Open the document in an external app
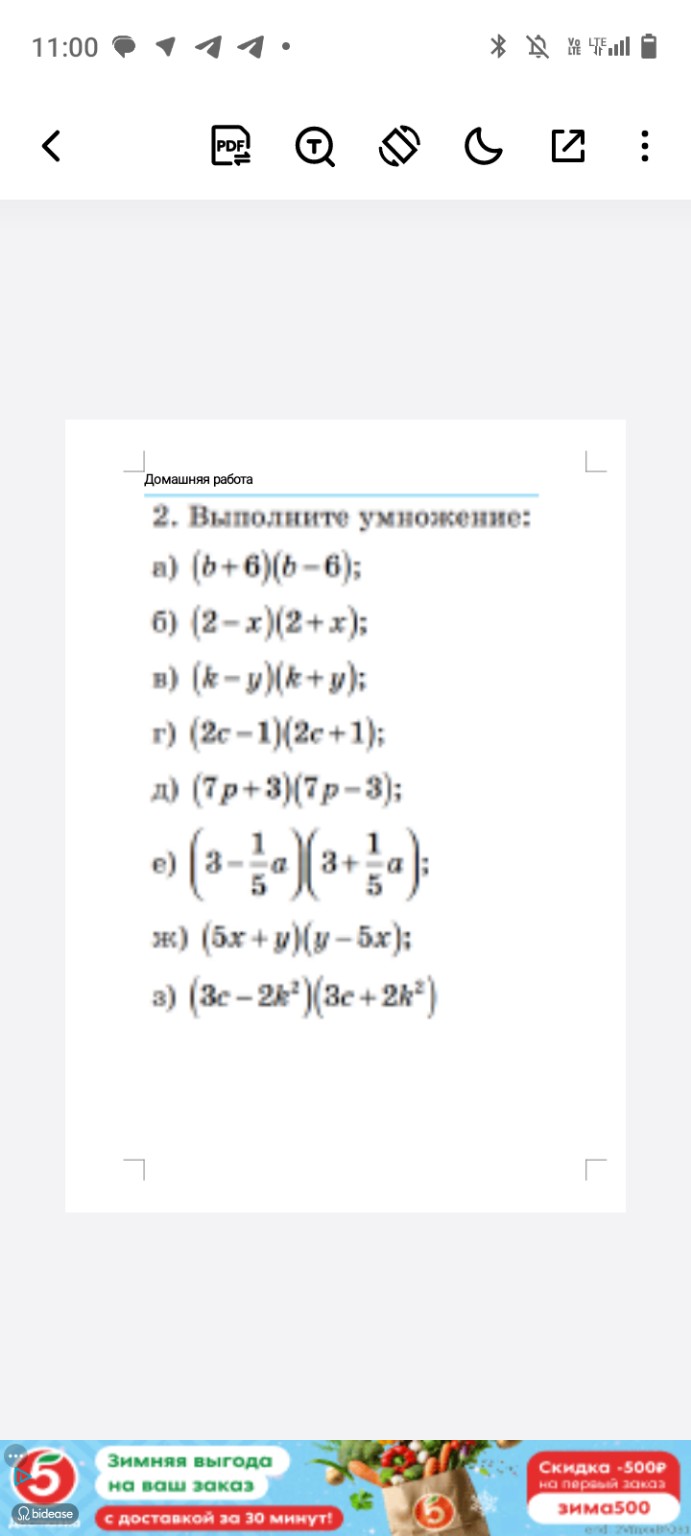This screenshot has height=1536, width=691. (567, 147)
